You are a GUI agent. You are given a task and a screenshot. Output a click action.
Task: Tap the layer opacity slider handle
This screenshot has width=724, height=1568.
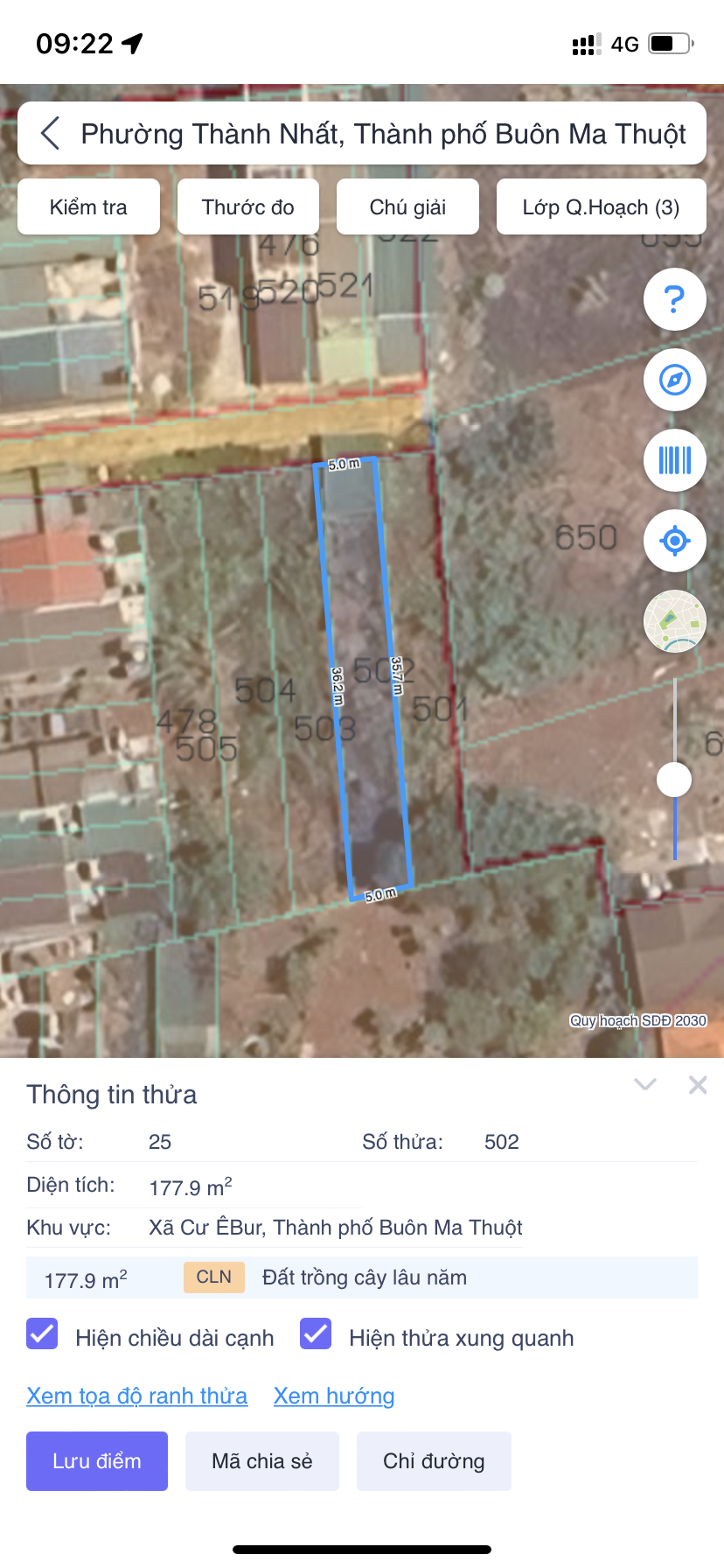[x=674, y=779]
